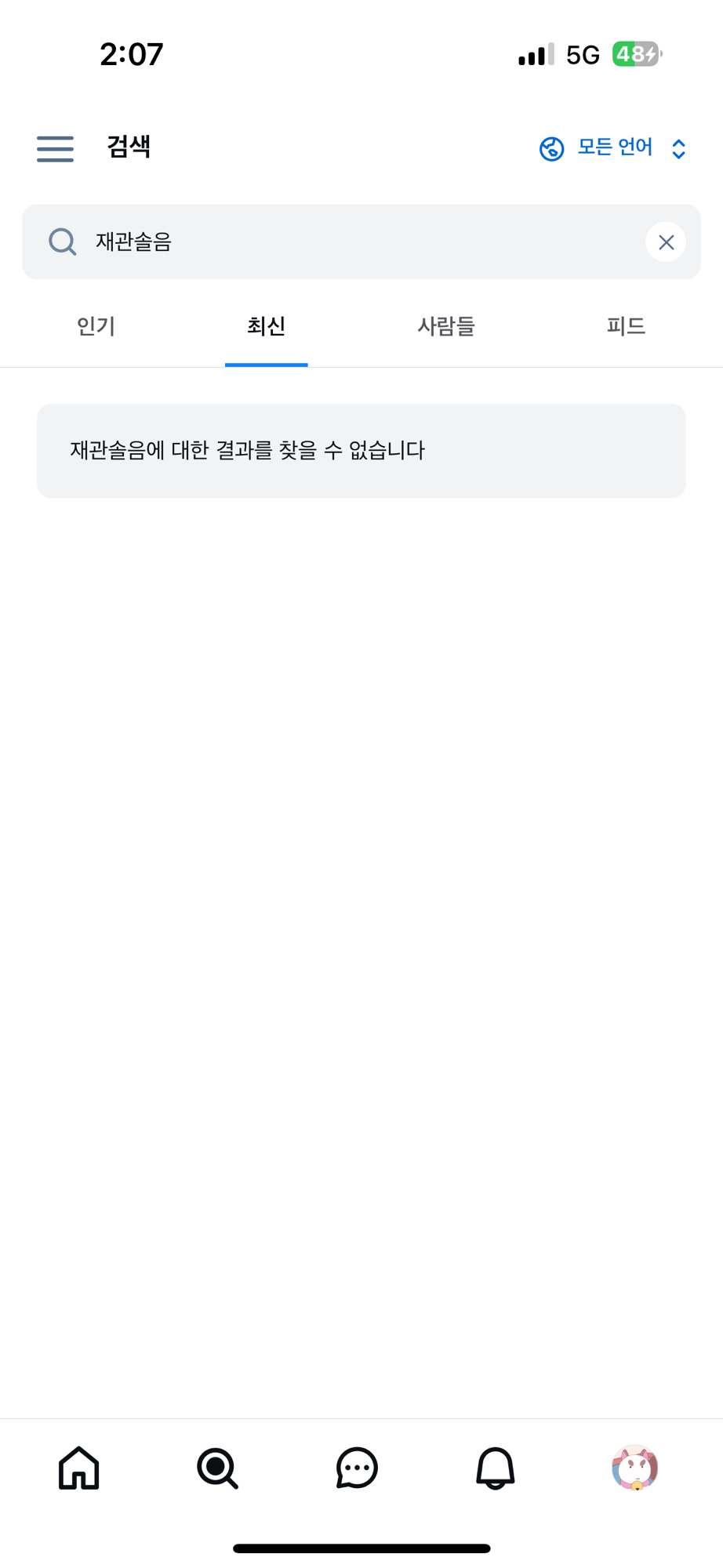Open the chat messages tab
Viewport: 723px width, 1568px height.
(357, 1468)
